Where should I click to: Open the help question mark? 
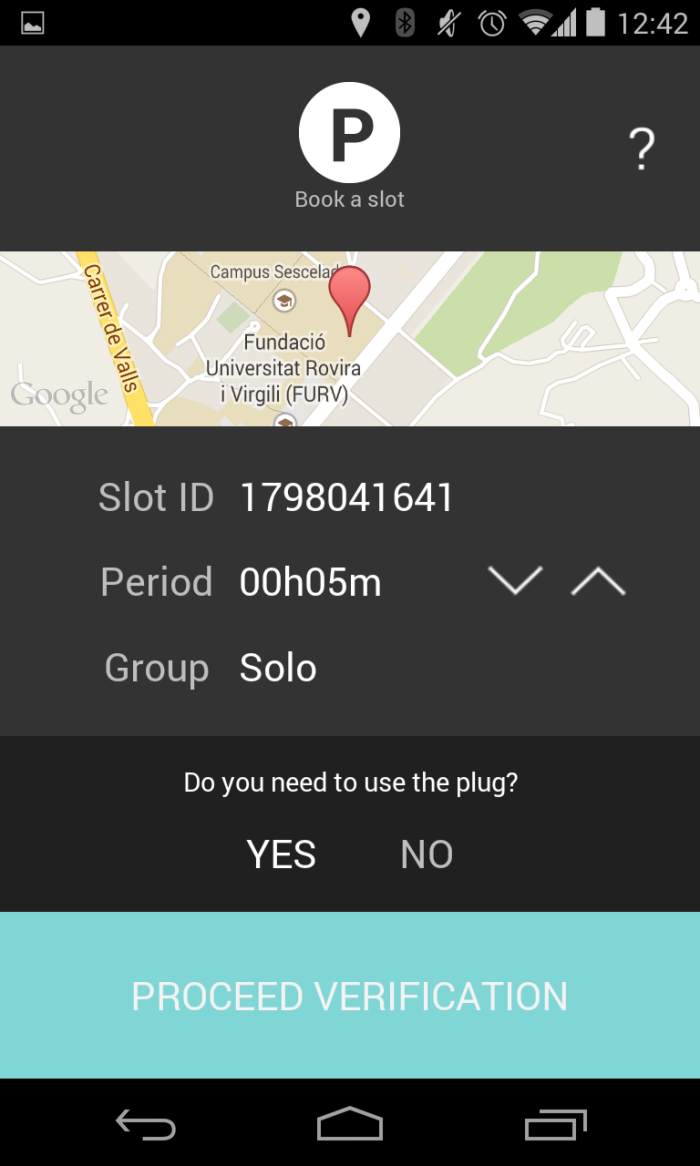[x=641, y=150]
